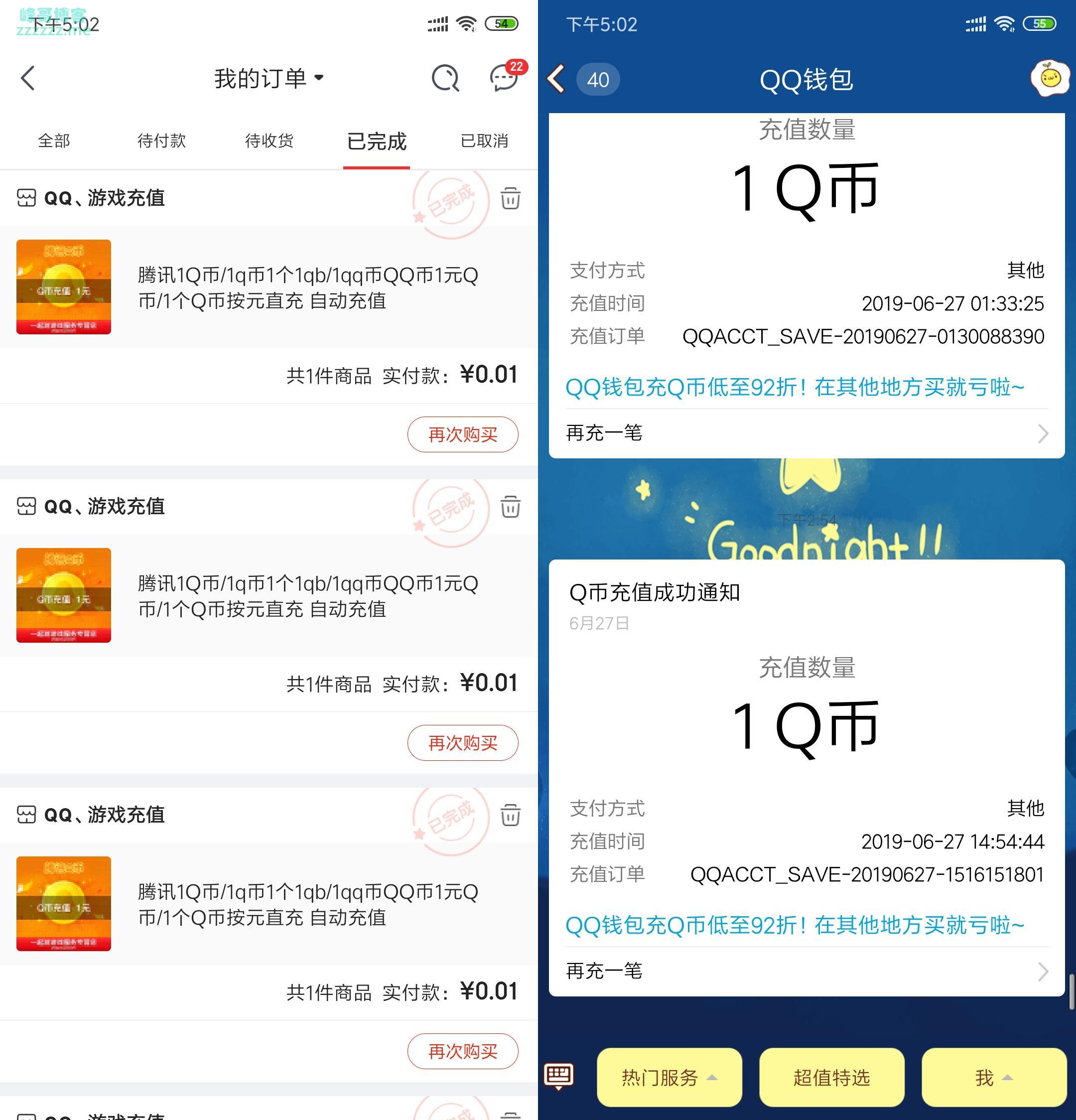
Task: Show 待付款 orders
Action: pyautogui.click(x=162, y=140)
